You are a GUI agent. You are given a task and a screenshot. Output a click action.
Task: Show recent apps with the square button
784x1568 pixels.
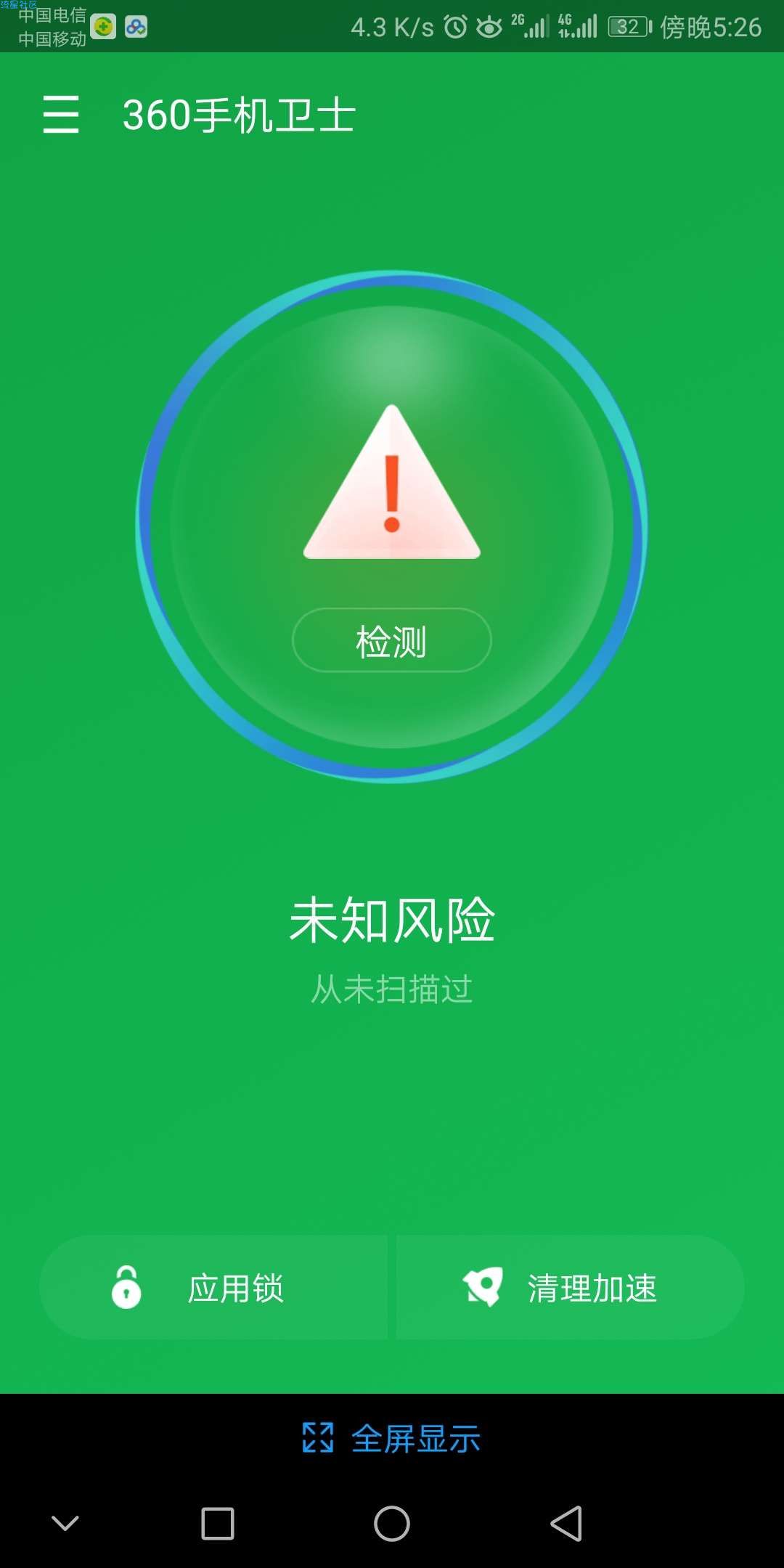(x=217, y=1523)
